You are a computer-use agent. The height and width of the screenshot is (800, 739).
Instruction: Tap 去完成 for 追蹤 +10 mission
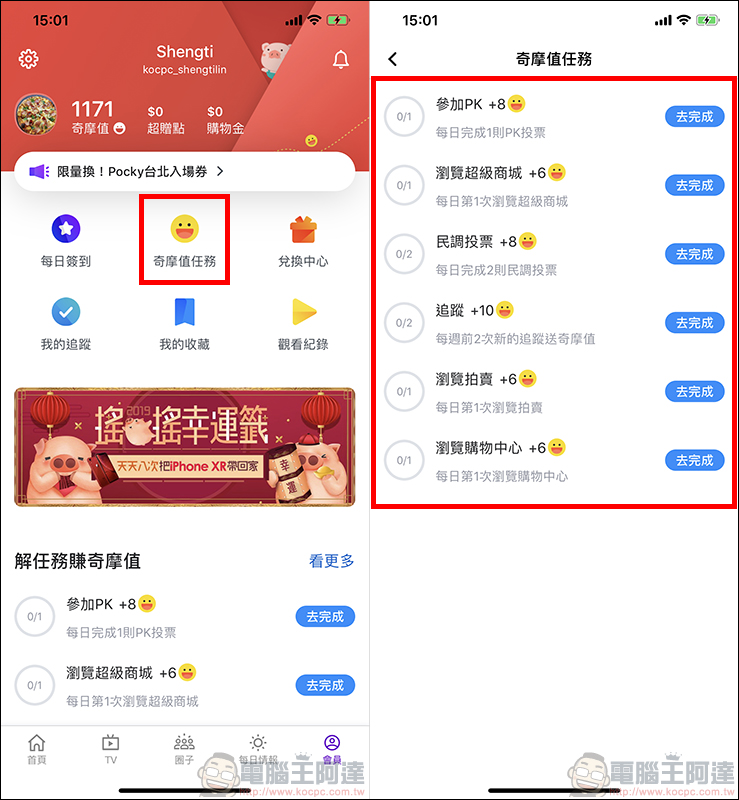pyautogui.click(x=694, y=323)
